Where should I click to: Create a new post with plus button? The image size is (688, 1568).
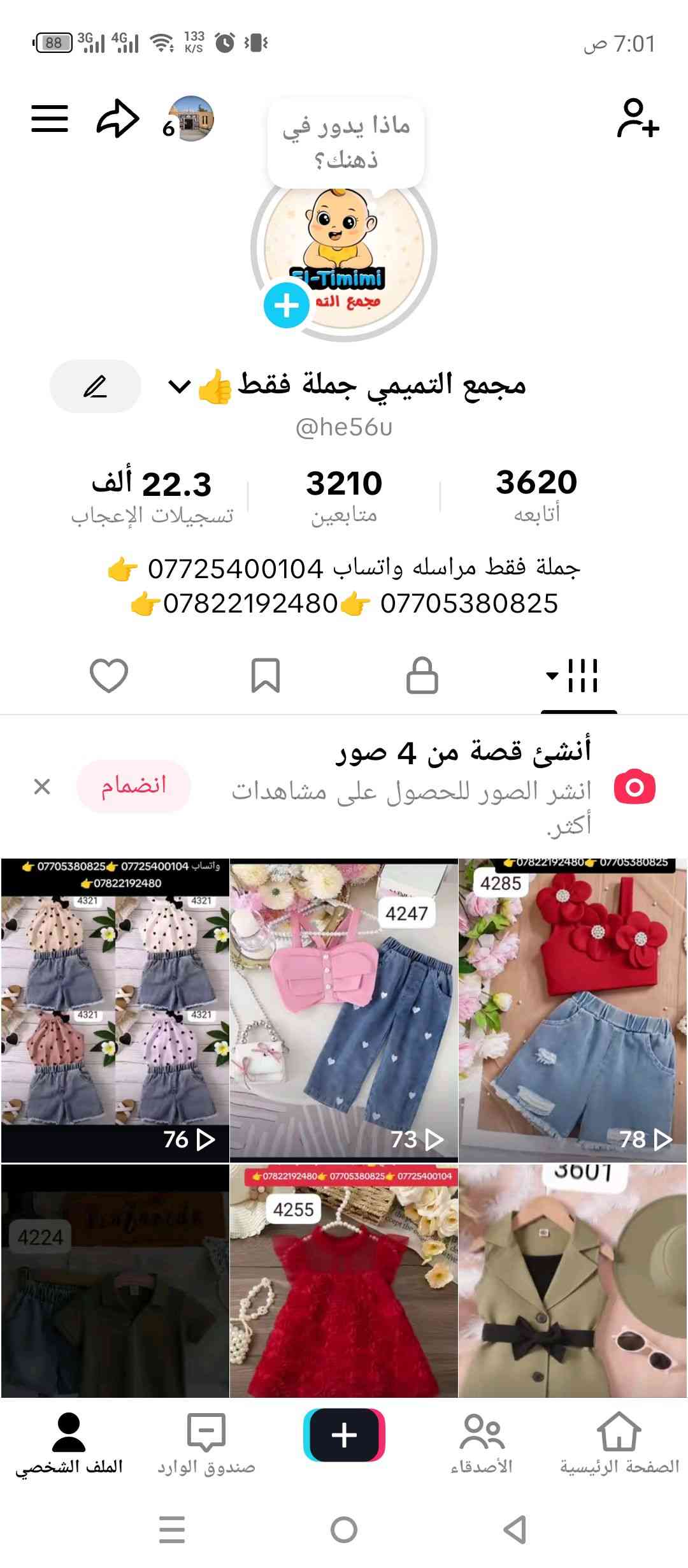click(x=344, y=1434)
